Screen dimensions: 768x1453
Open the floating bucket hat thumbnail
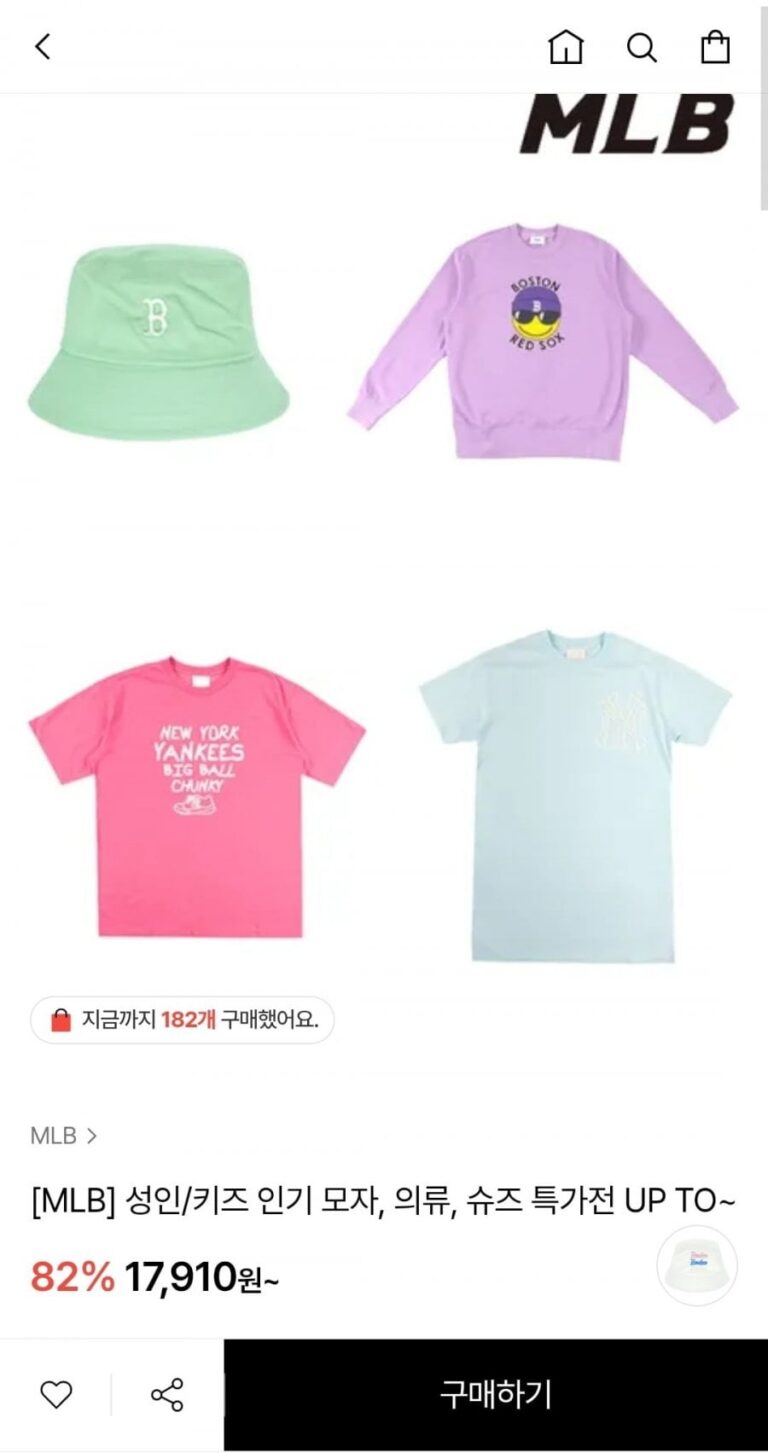pos(697,1264)
